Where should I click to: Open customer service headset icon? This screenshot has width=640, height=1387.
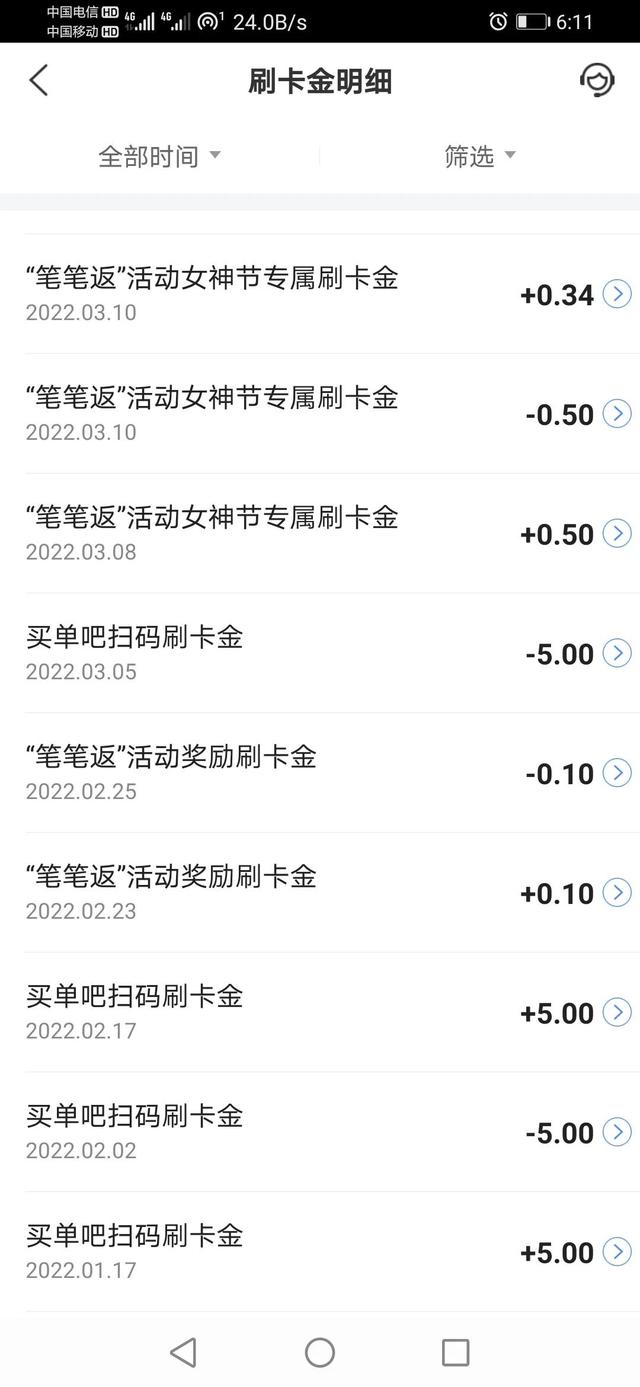tap(597, 81)
